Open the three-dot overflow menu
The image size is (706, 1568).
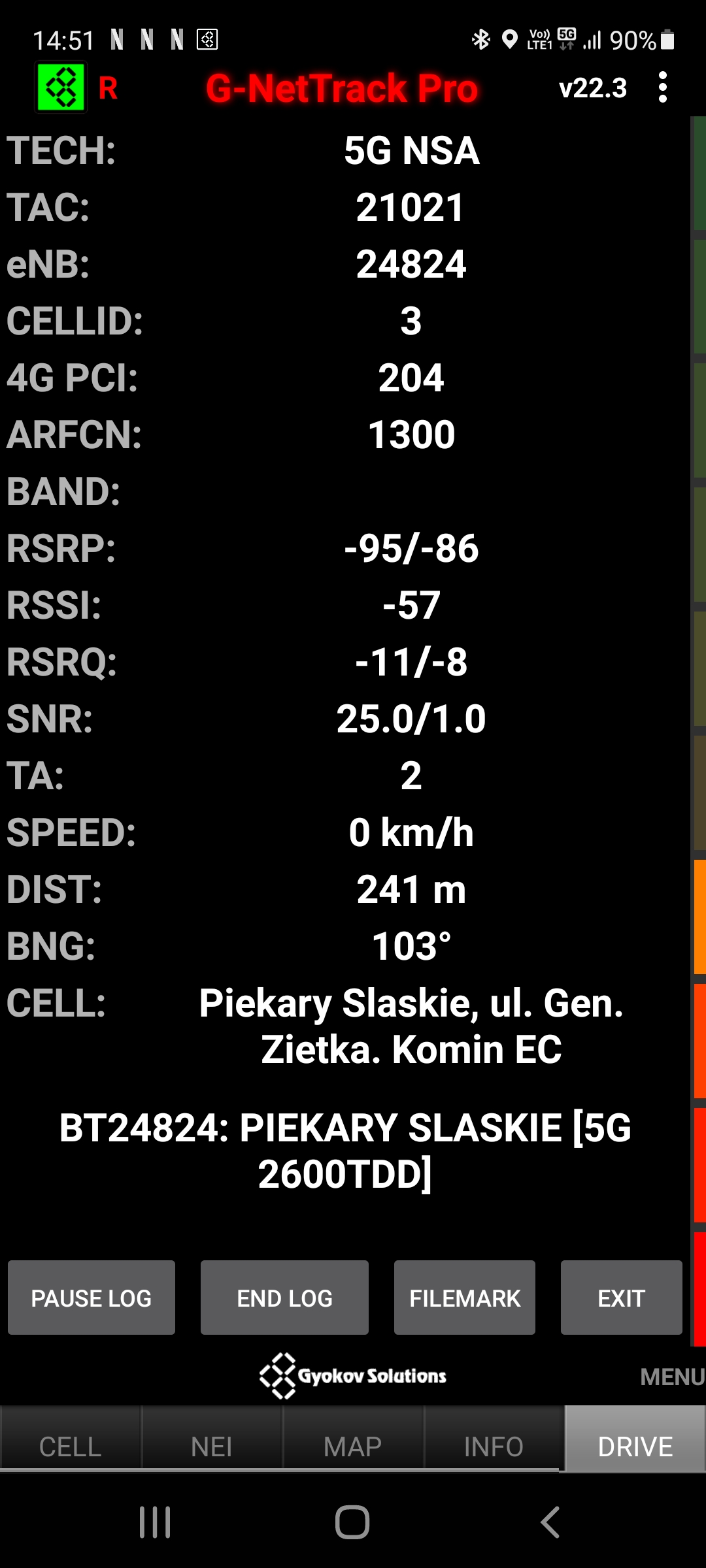tap(663, 88)
